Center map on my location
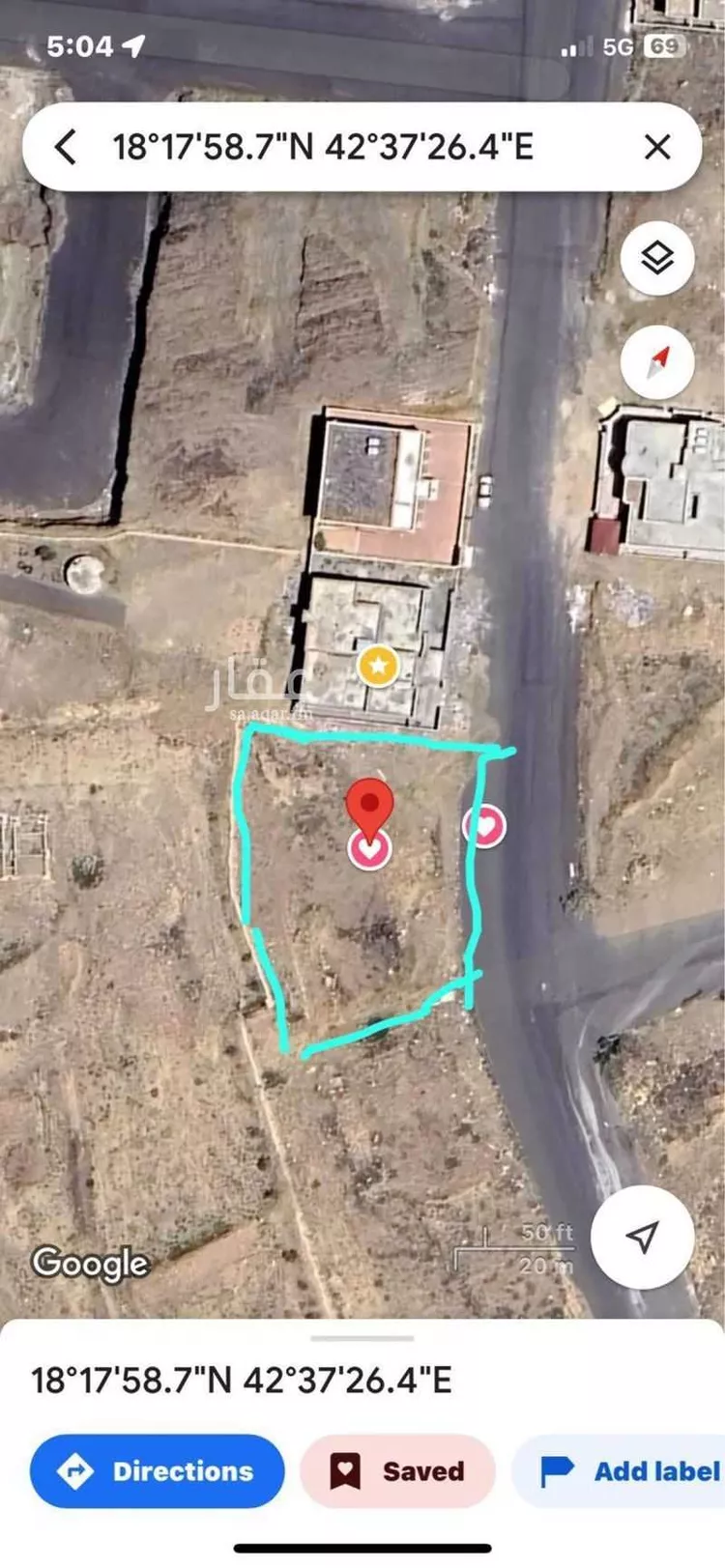The width and height of the screenshot is (725, 1568). pos(642,1237)
